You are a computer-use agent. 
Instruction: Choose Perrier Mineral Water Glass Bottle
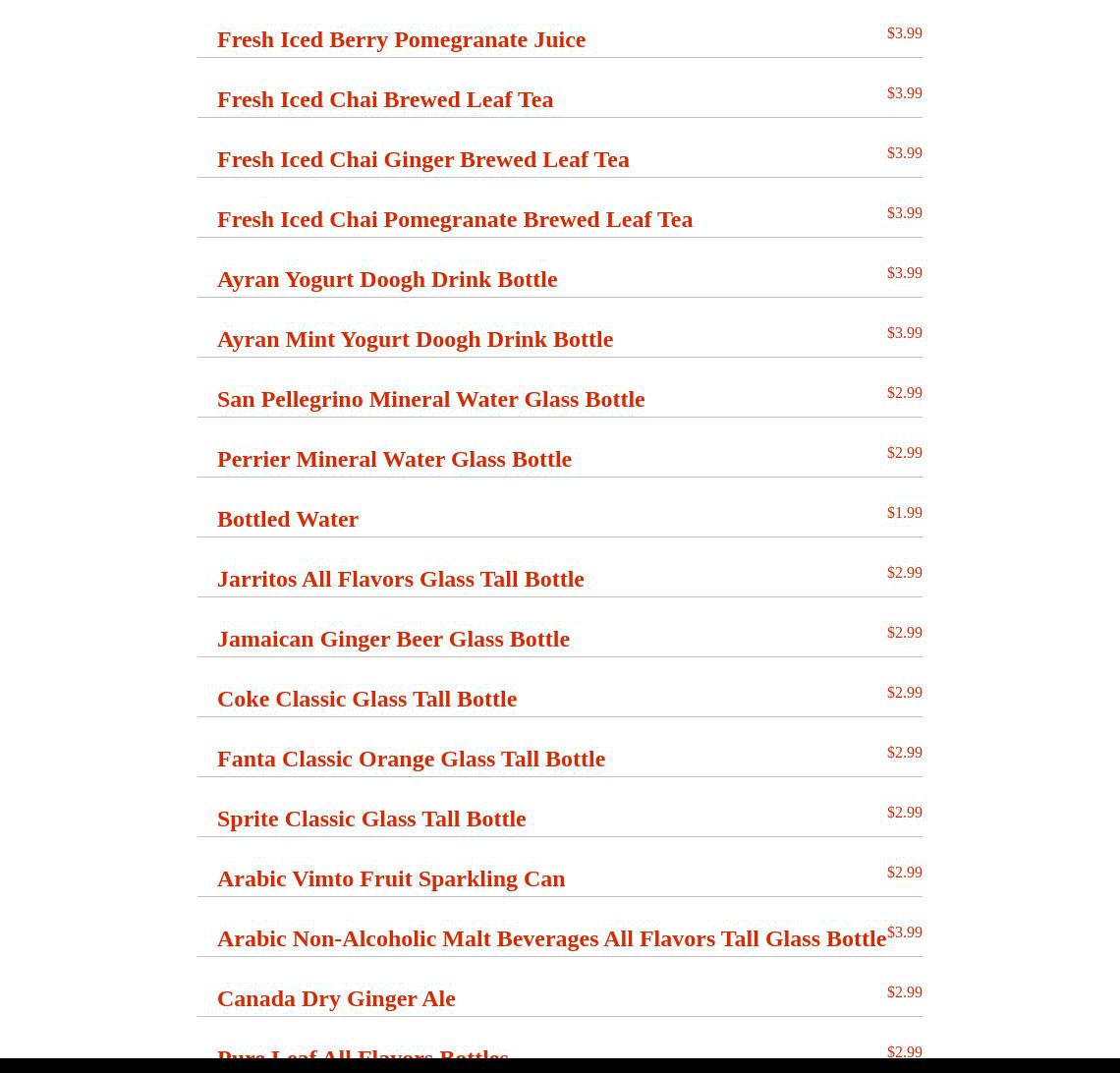click(394, 460)
